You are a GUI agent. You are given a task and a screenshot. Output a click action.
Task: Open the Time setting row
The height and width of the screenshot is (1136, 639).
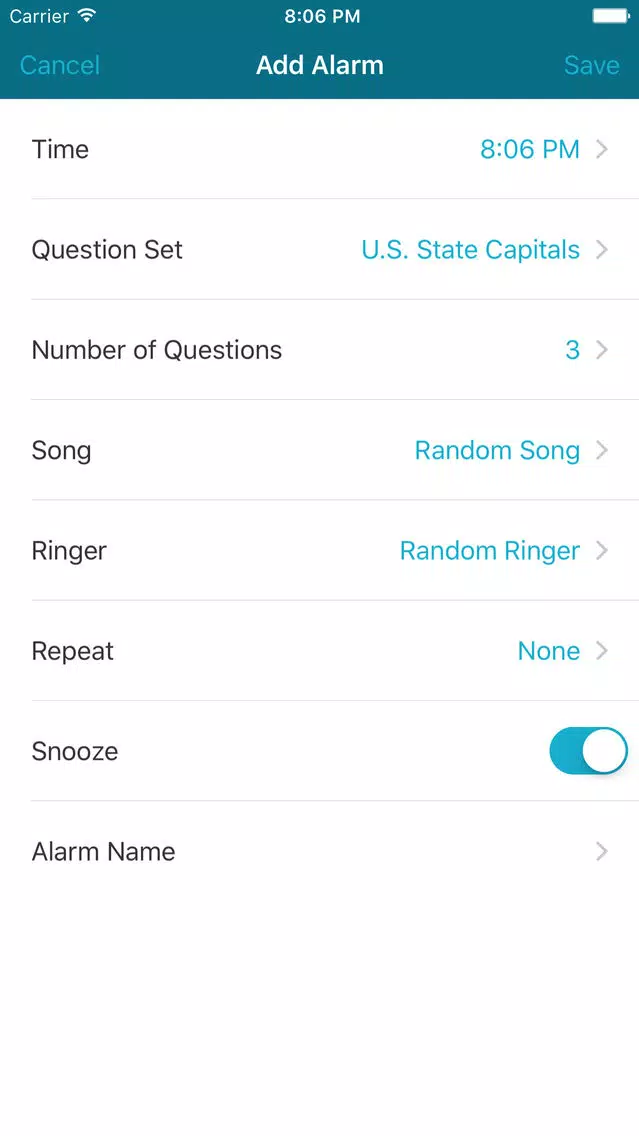click(320, 149)
